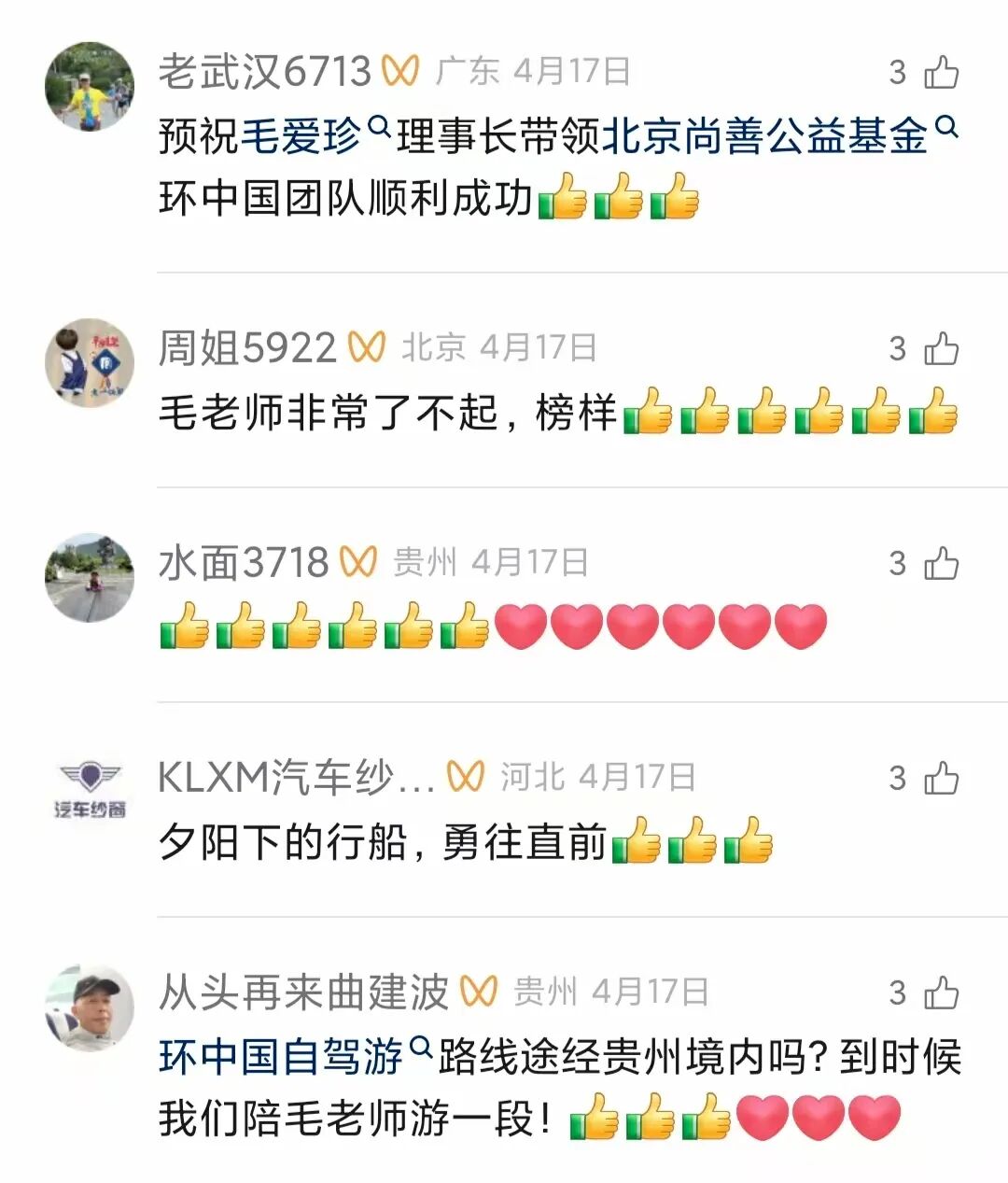Open the username 周姐5922

[x=246, y=349]
